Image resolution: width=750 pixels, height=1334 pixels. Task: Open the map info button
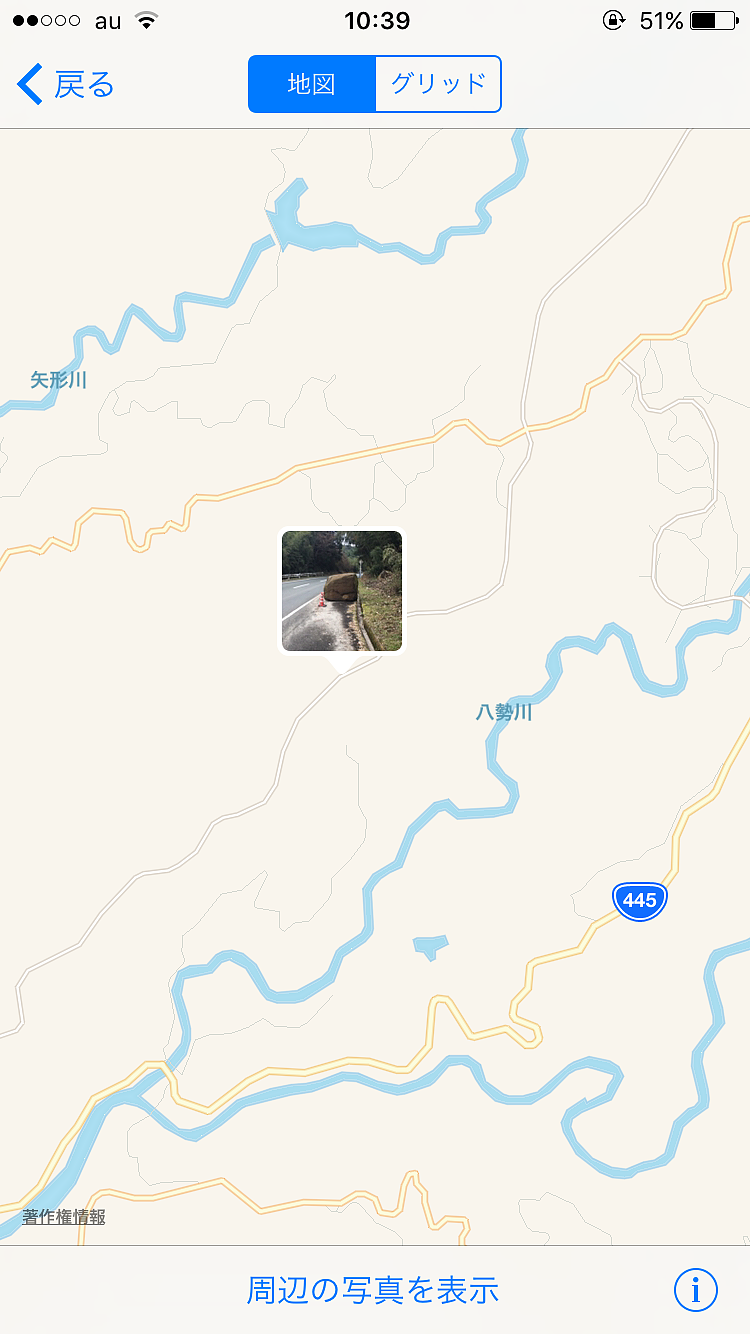pos(696,1290)
